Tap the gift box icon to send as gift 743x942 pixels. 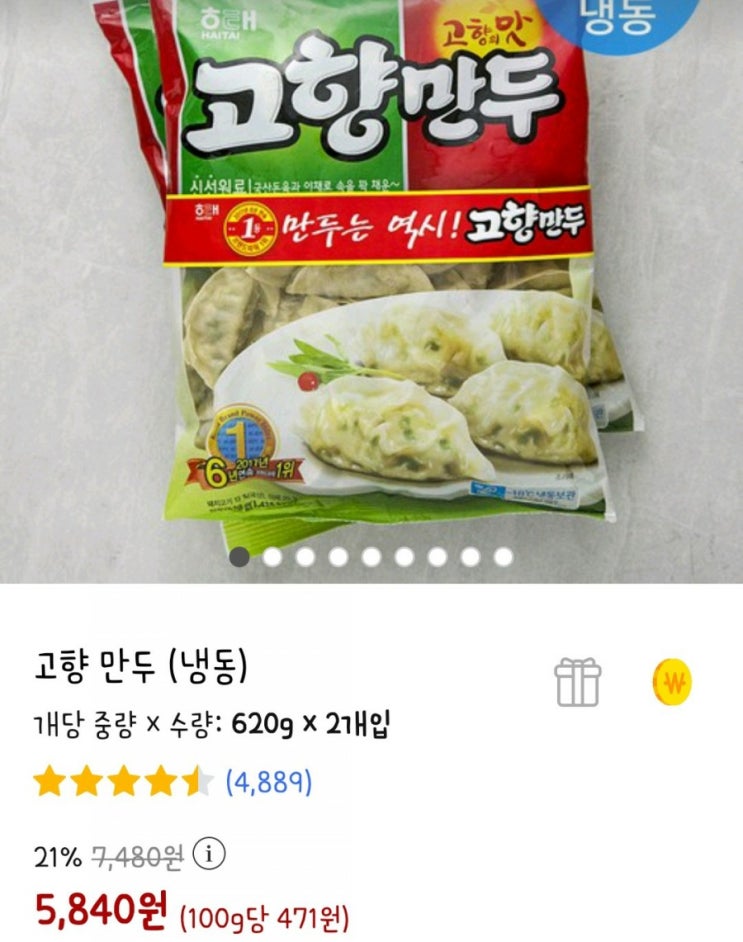tap(578, 683)
